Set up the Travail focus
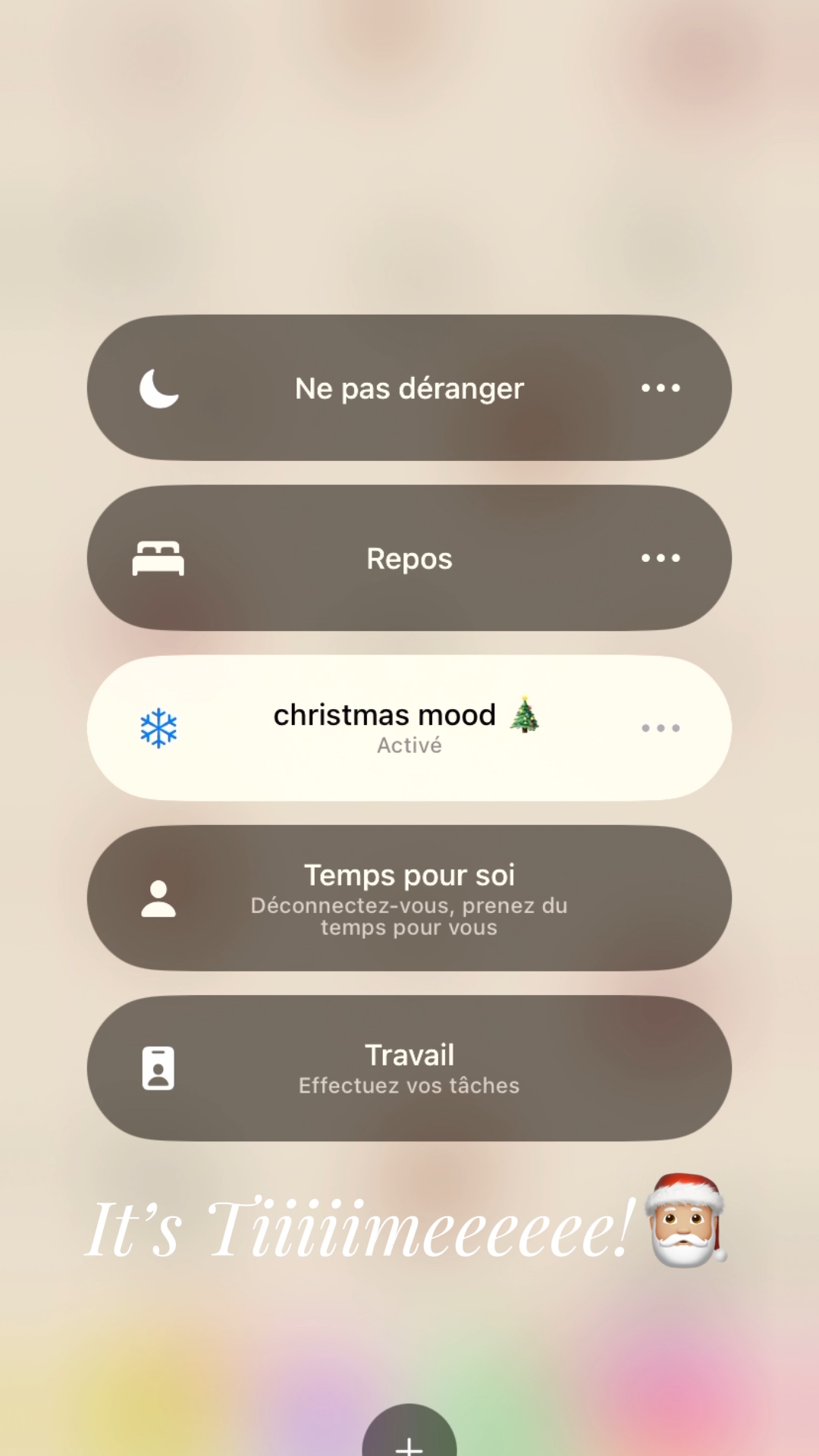The image size is (819, 1456). (x=409, y=1068)
